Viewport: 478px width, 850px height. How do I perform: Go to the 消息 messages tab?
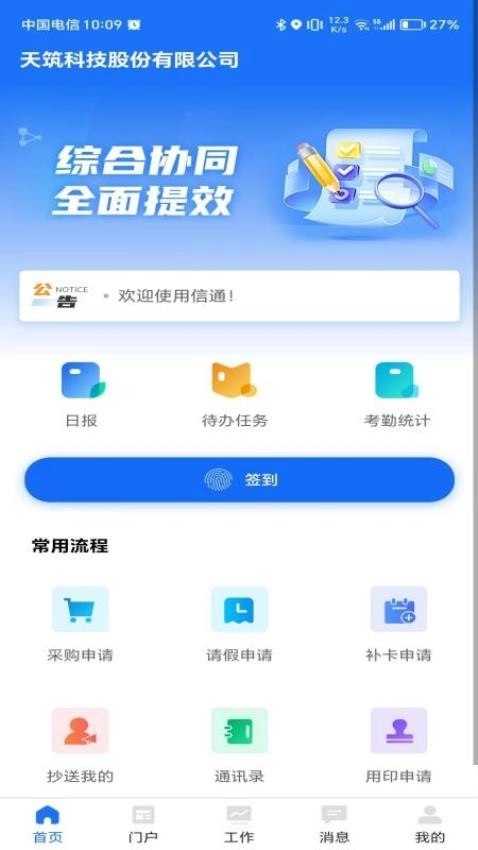click(334, 824)
